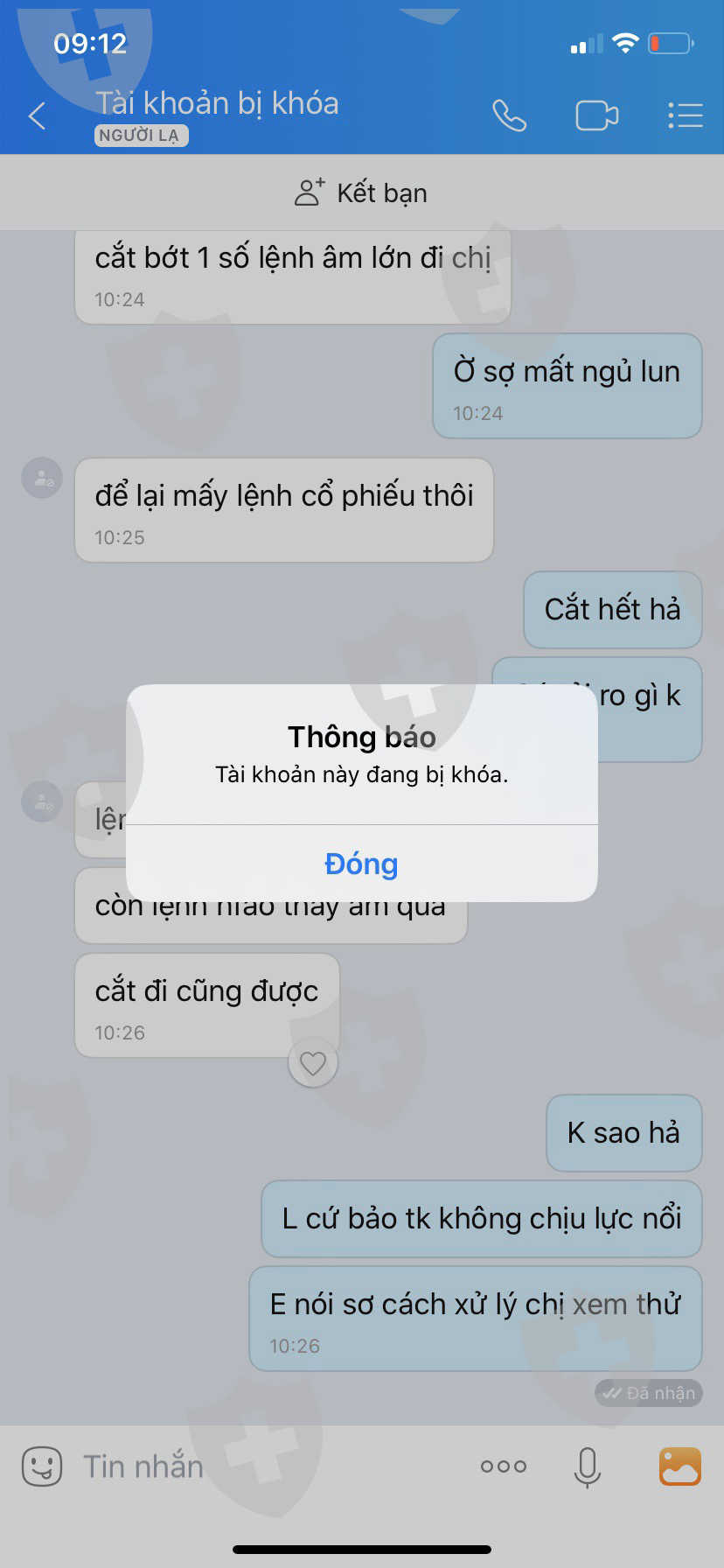
Task: Open the sticker emoji picker
Action: coord(41,1466)
